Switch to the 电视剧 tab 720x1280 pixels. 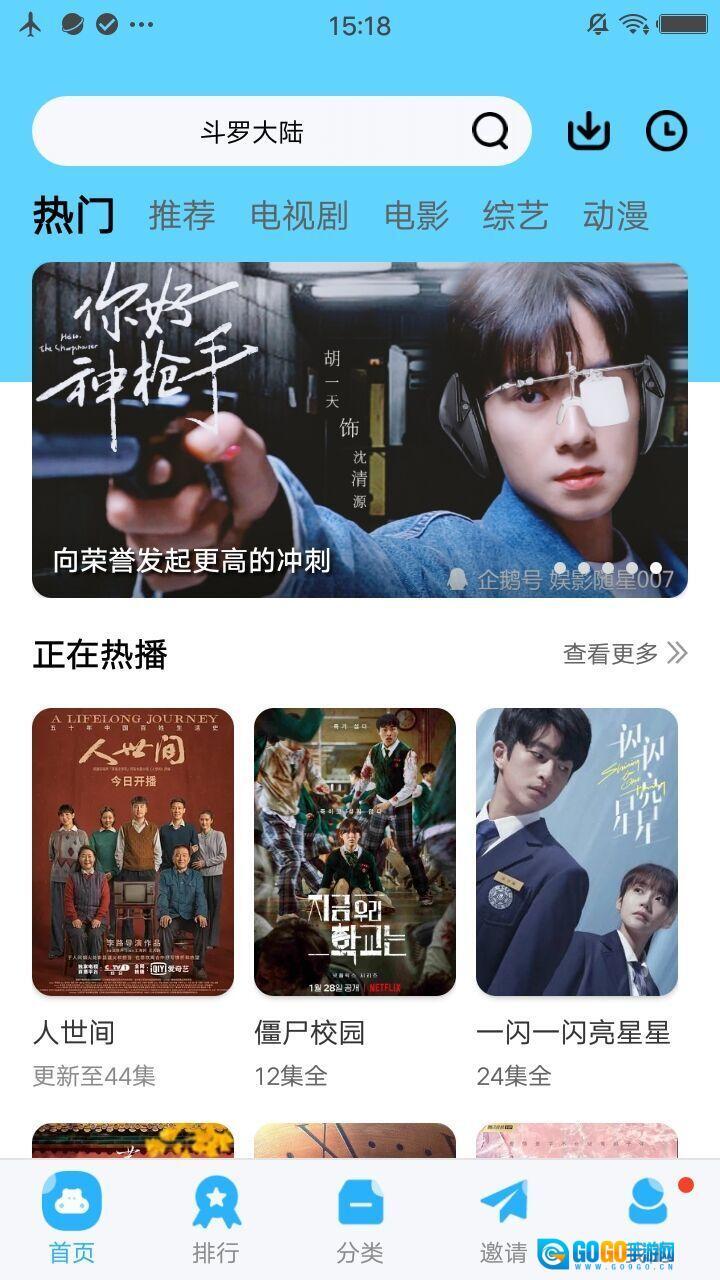pyautogui.click(x=299, y=215)
